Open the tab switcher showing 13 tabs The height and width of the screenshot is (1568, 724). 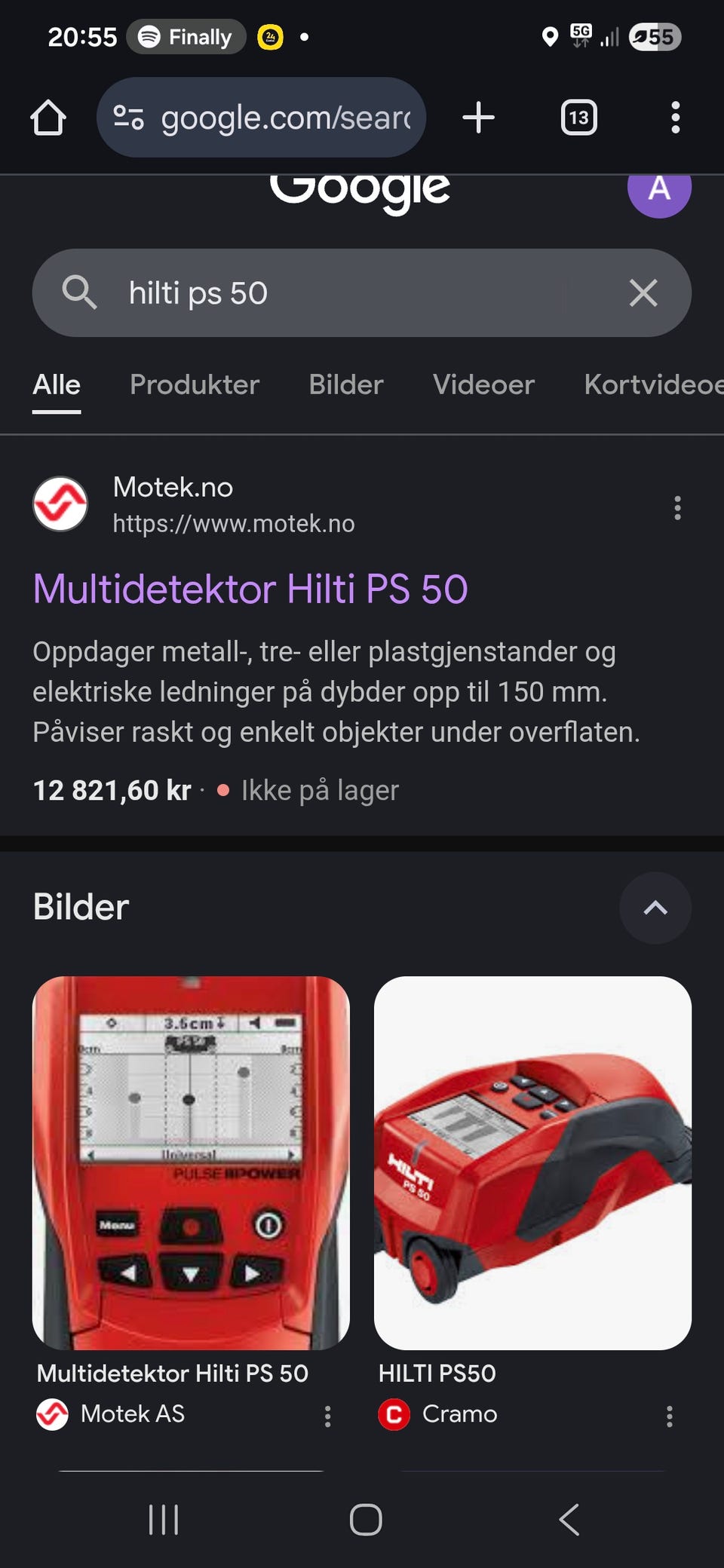[578, 117]
